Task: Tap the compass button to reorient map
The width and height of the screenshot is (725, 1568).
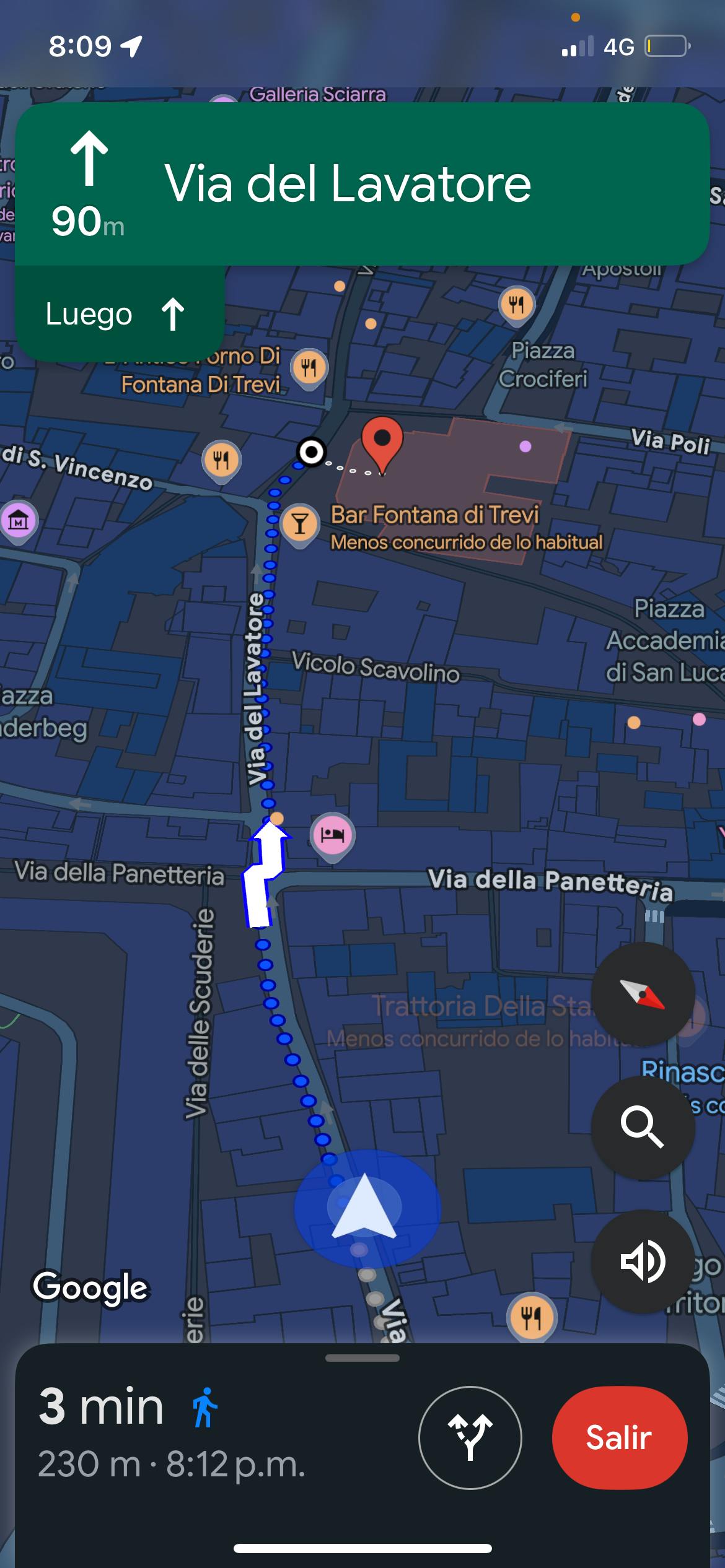Action: (643, 995)
